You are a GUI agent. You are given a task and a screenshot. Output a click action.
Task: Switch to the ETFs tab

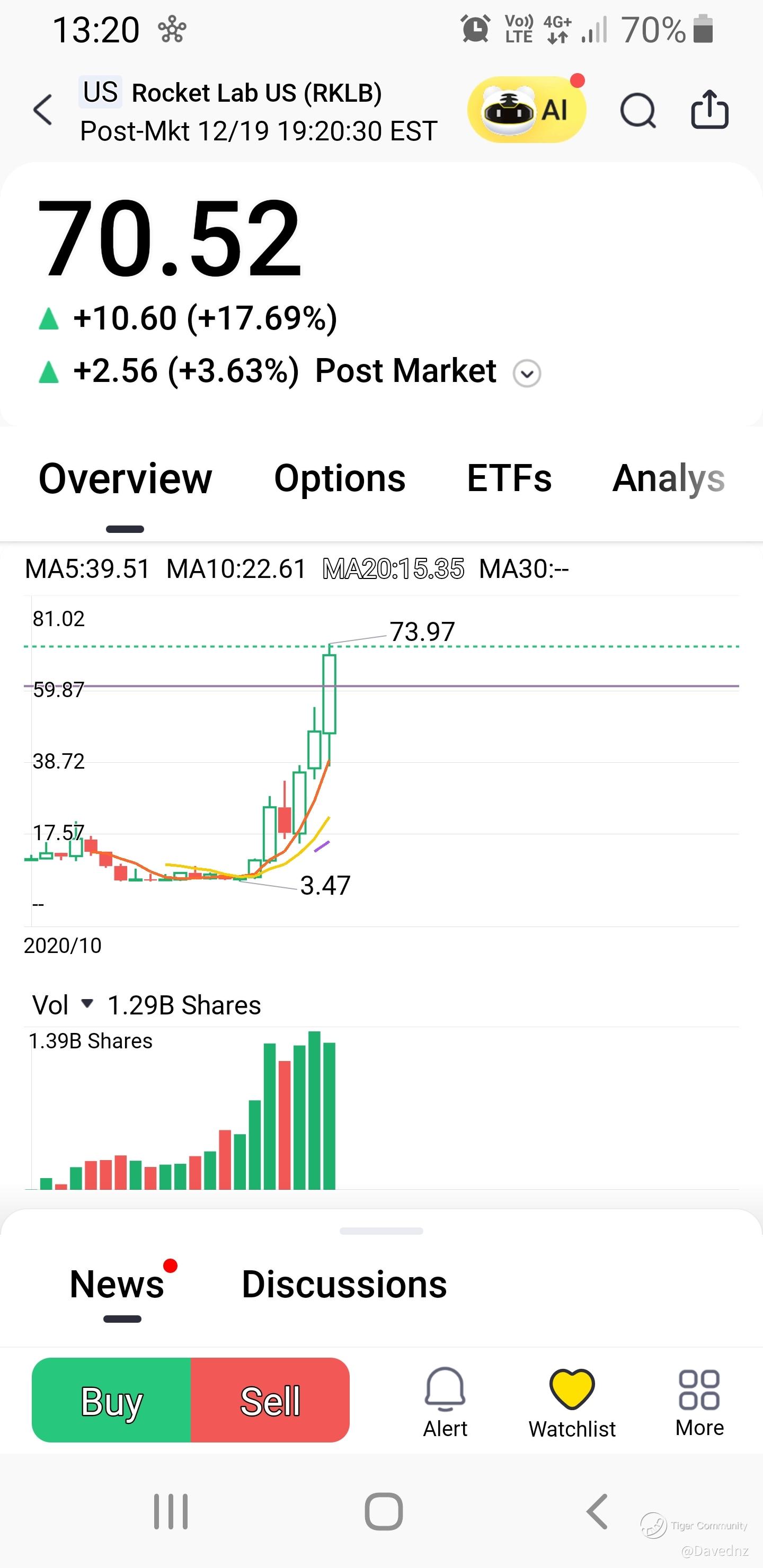[509, 478]
